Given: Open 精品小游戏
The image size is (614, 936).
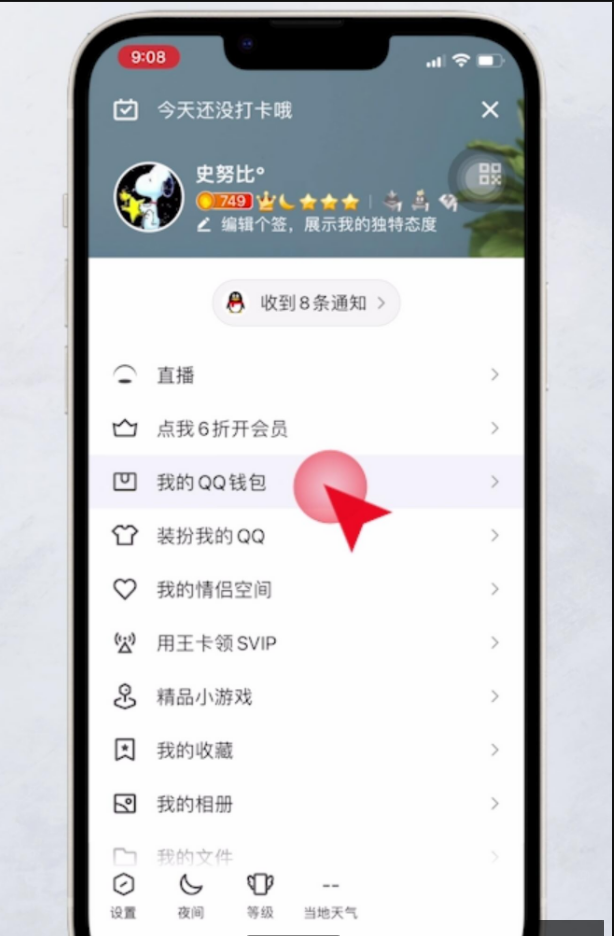Looking at the screenshot, I should 306,697.
